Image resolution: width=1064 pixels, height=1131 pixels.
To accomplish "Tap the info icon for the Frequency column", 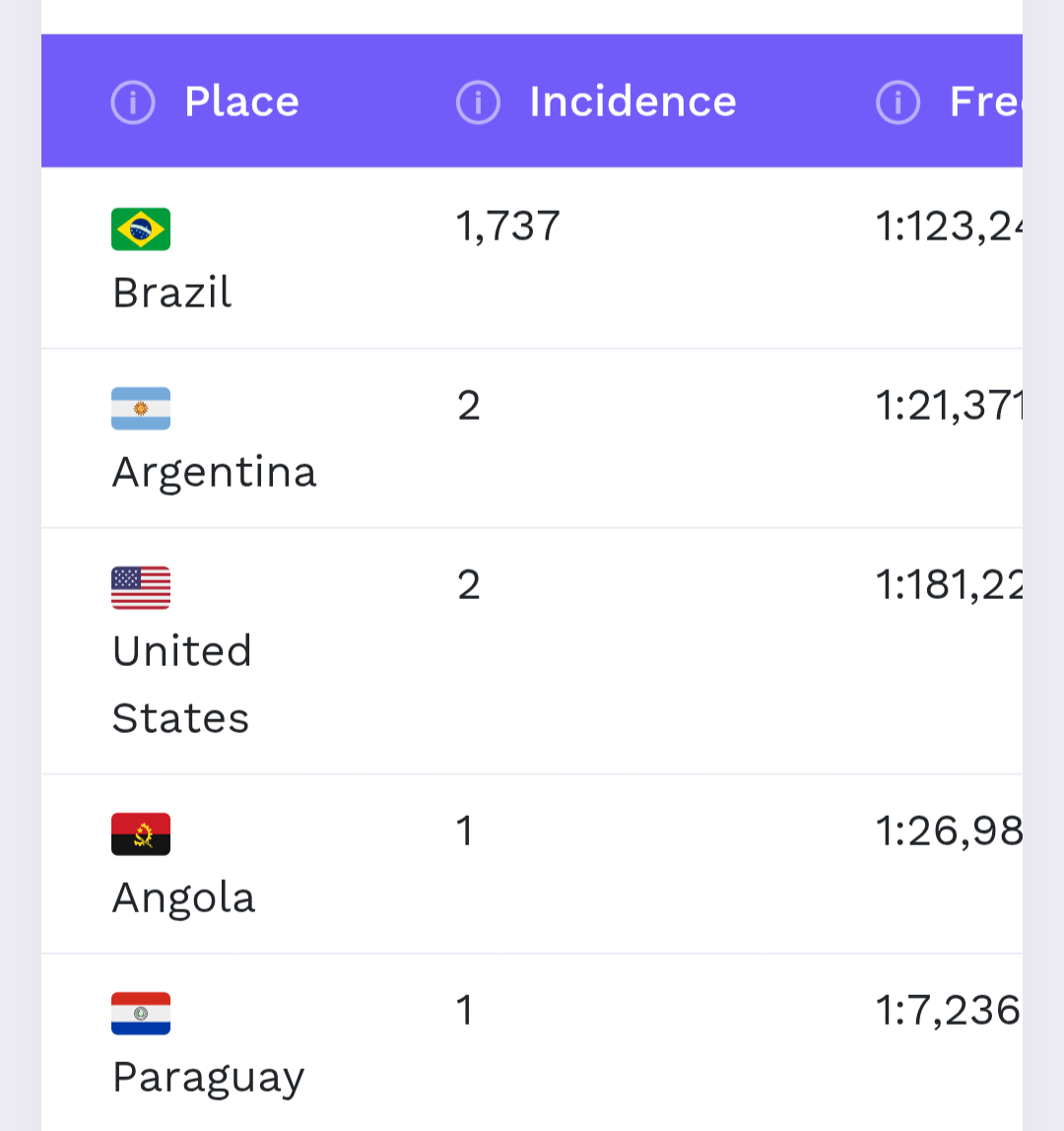I will coord(898,101).
